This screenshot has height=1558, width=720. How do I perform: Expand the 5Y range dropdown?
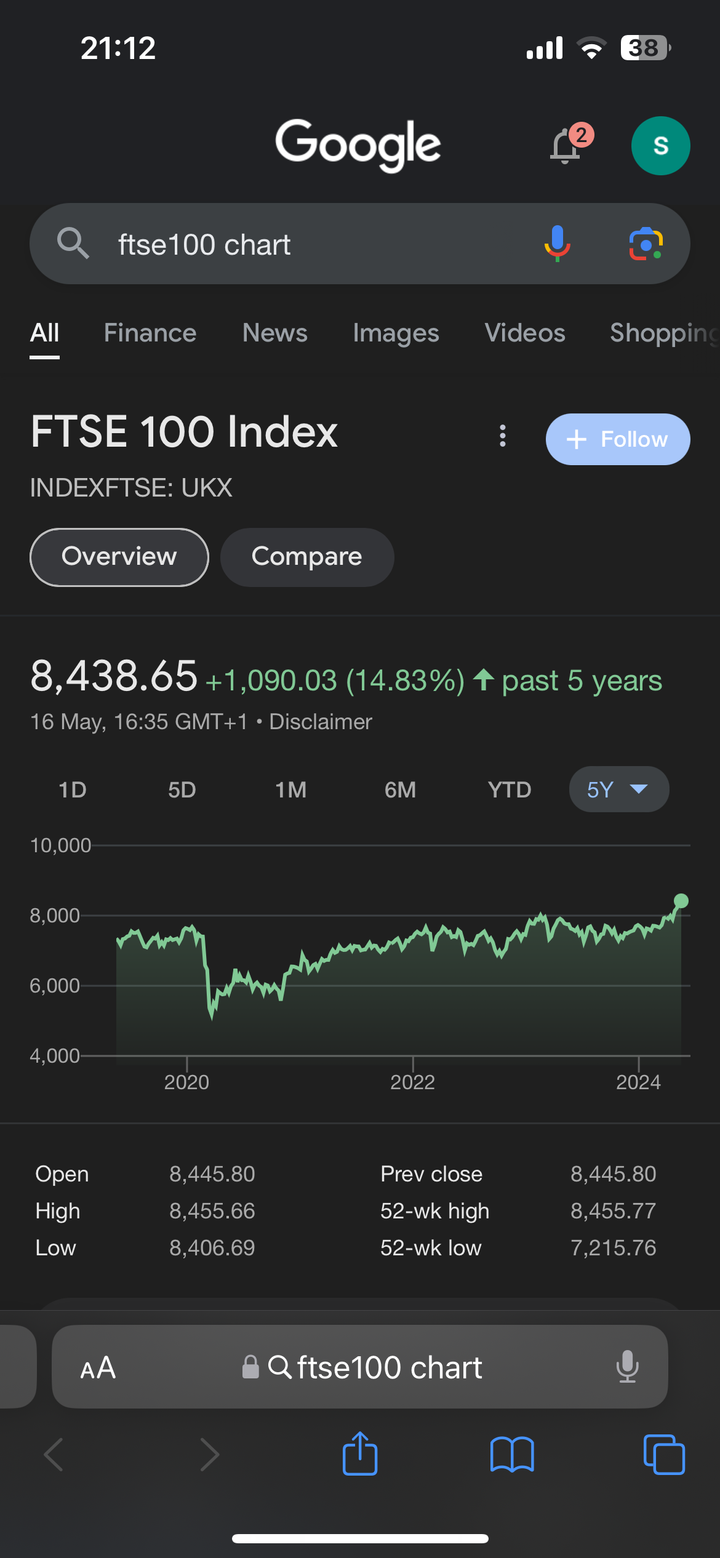tap(618, 790)
